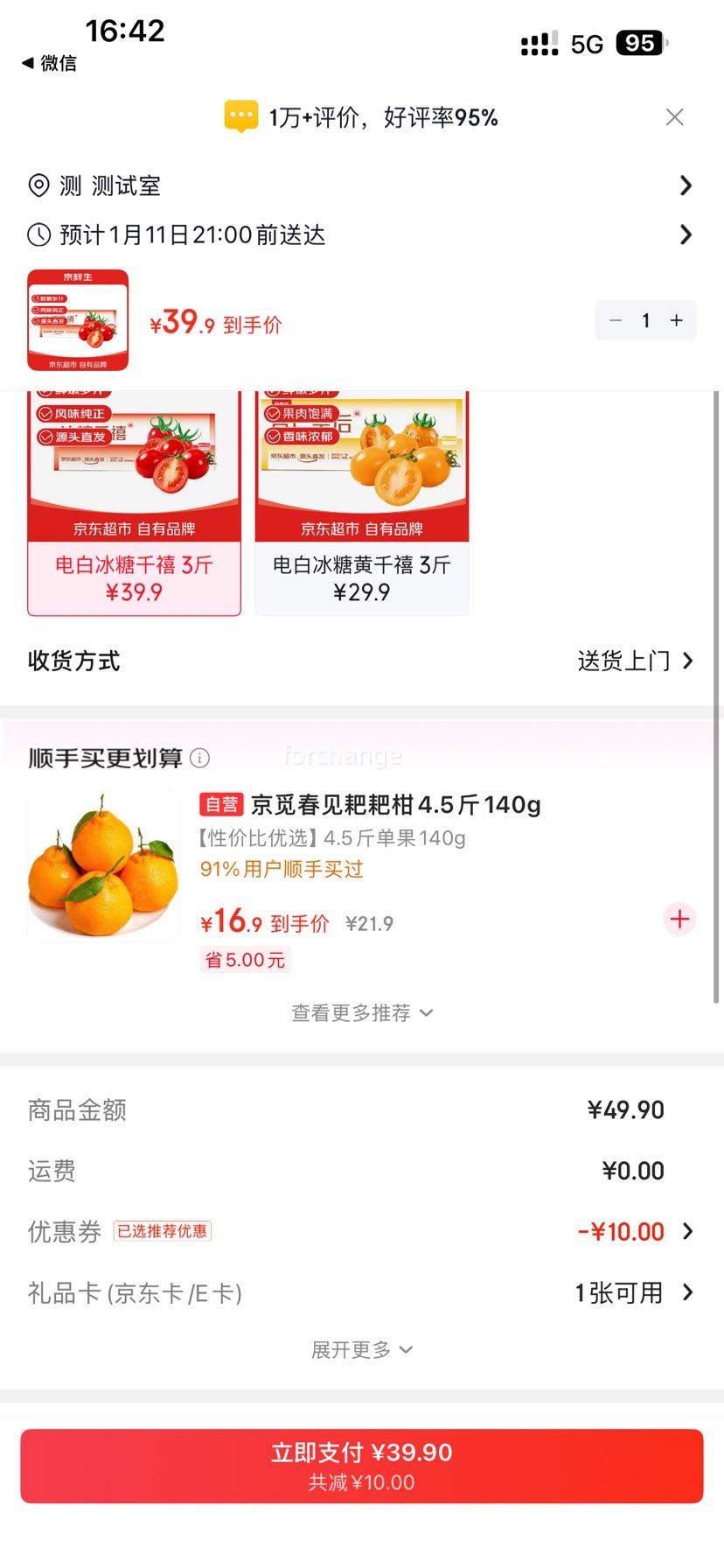Image resolution: width=724 pixels, height=1568 pixels.
Task: Expand 展开更多 price details
Action: pyautogui.click(x=362, y=1349)
